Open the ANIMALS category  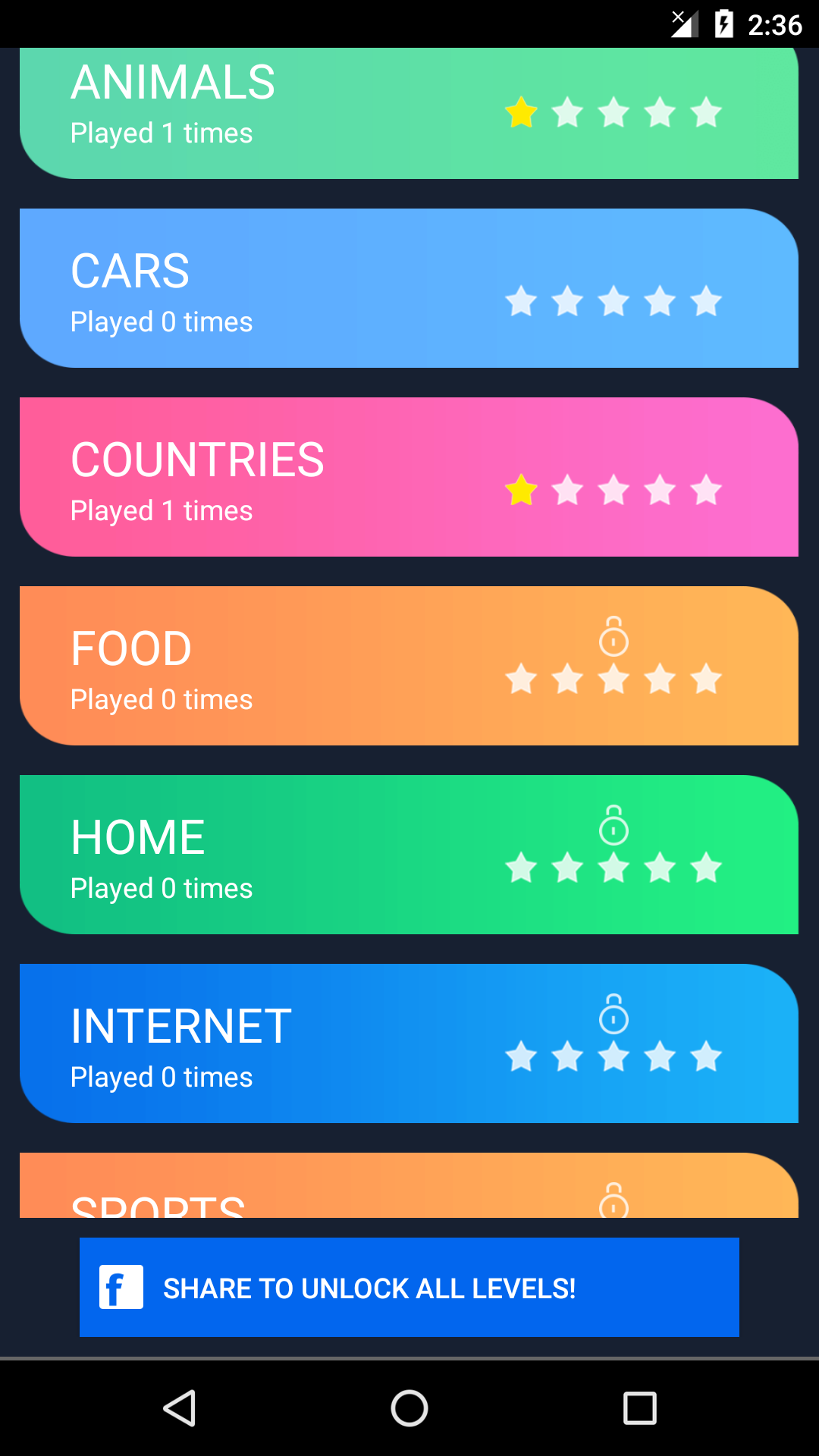409,113
